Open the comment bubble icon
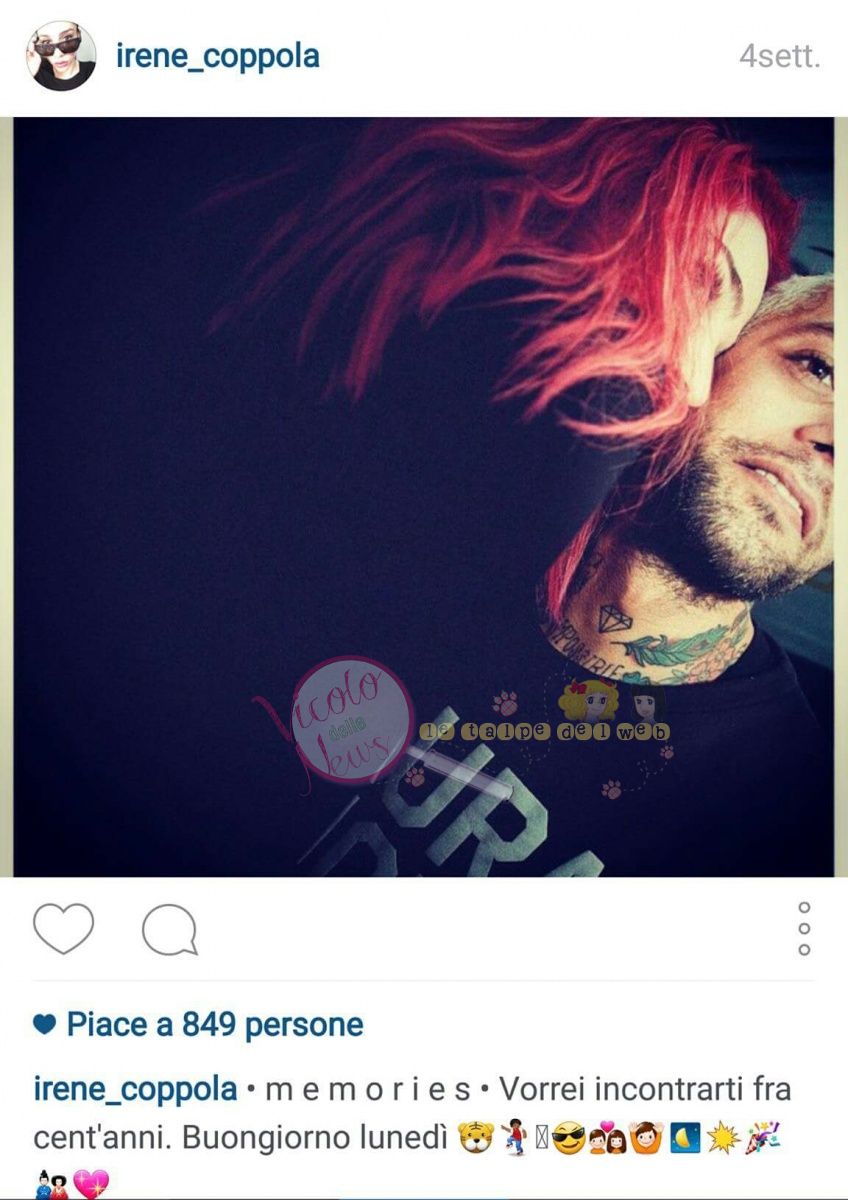 coord(169,930)
